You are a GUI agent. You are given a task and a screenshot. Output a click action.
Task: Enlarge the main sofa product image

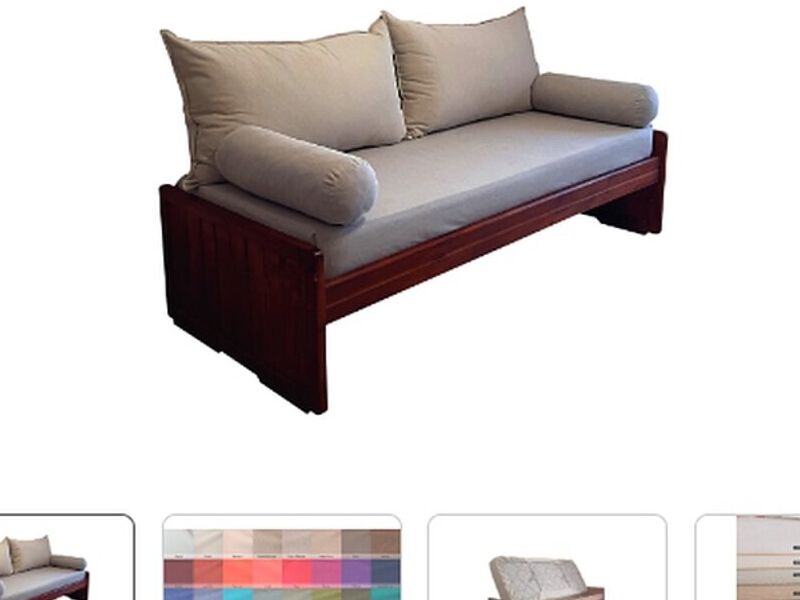[410, 210]
